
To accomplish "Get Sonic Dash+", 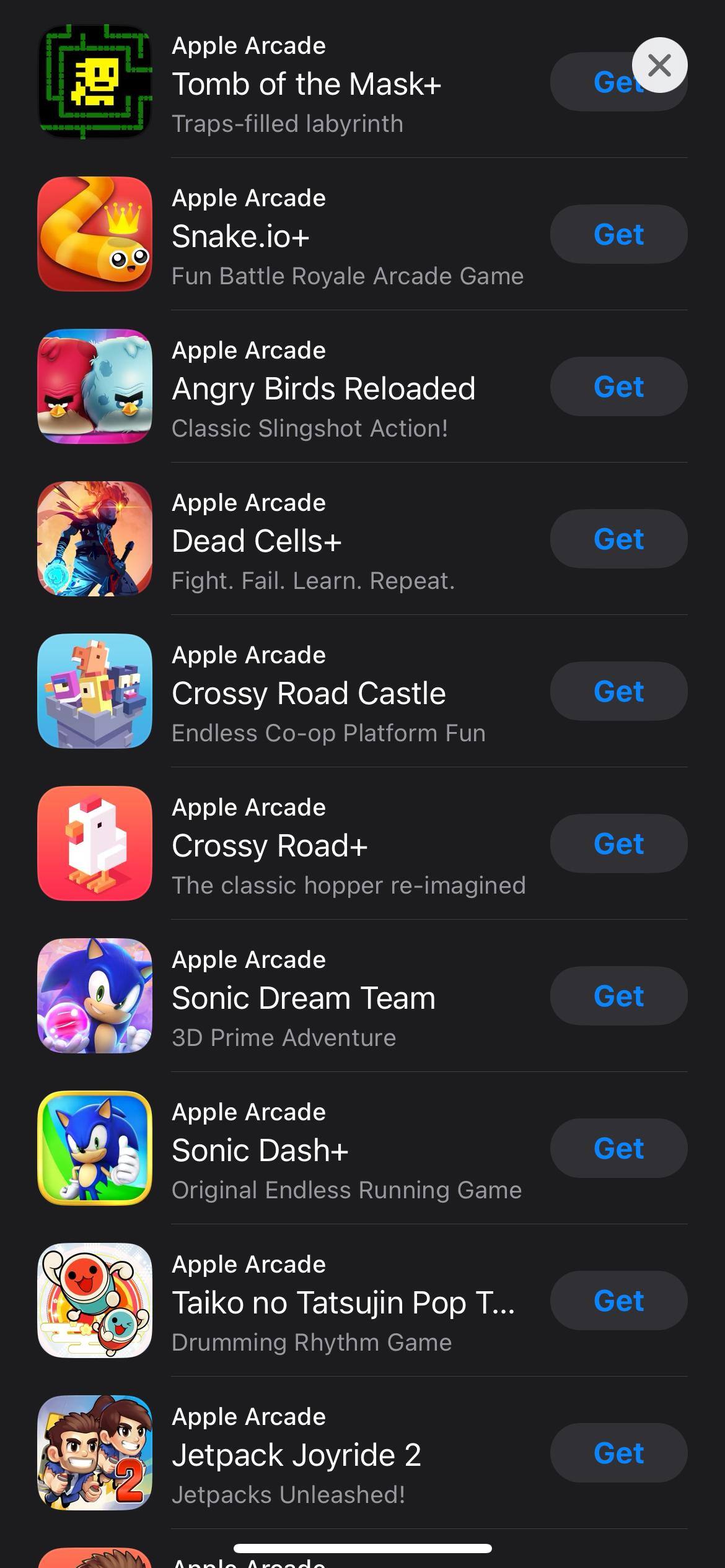I will click(x=618, y=1148).
